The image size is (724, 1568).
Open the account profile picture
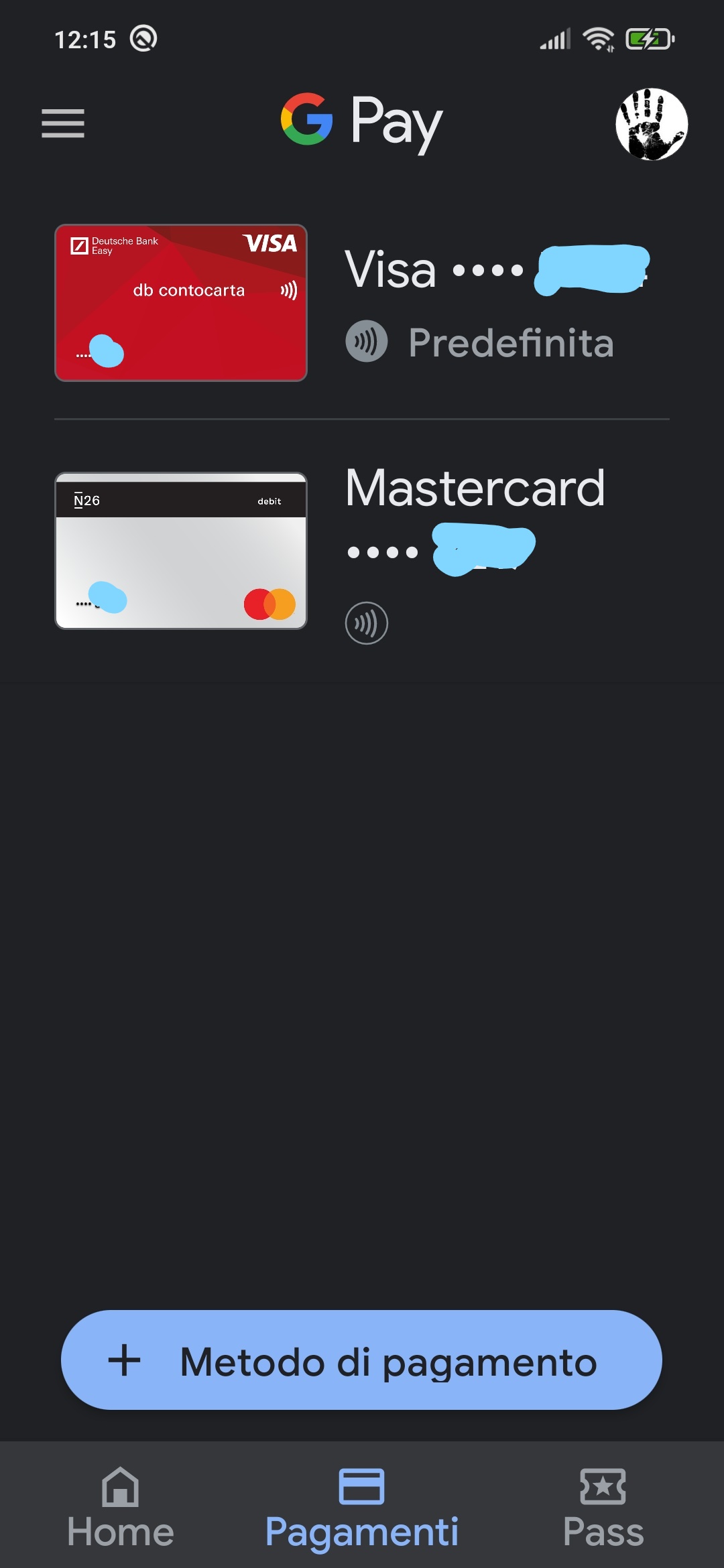pyautogui.click(x=652, y=124)
